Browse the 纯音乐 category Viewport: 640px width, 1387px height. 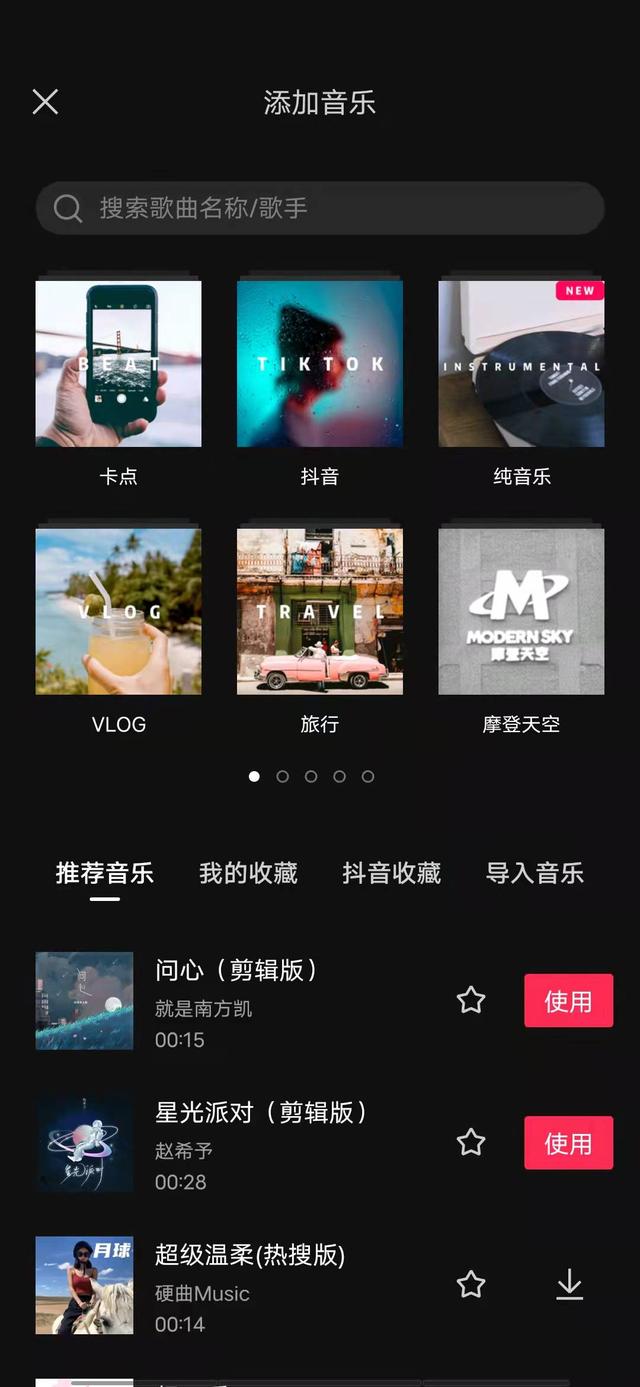[521, 364]
